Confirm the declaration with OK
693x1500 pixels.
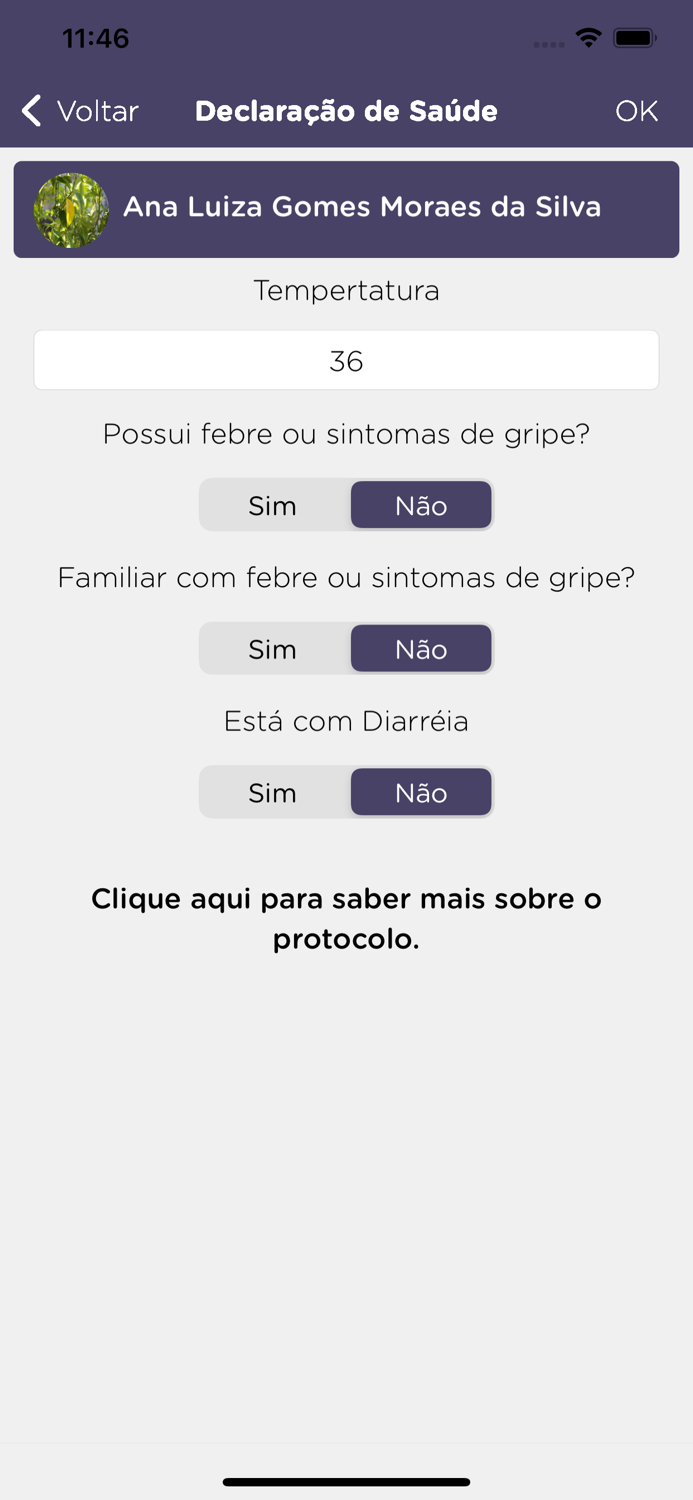click(636, 111)
